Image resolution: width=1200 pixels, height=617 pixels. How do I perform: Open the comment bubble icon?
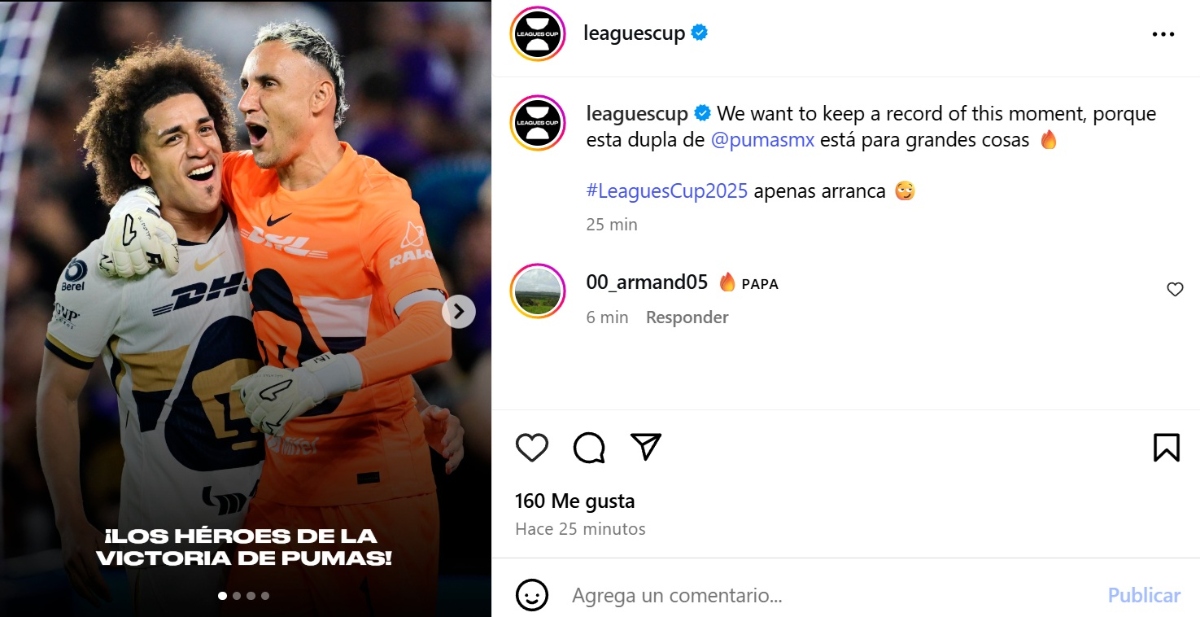pyautogui.click(x=589, y=447)
